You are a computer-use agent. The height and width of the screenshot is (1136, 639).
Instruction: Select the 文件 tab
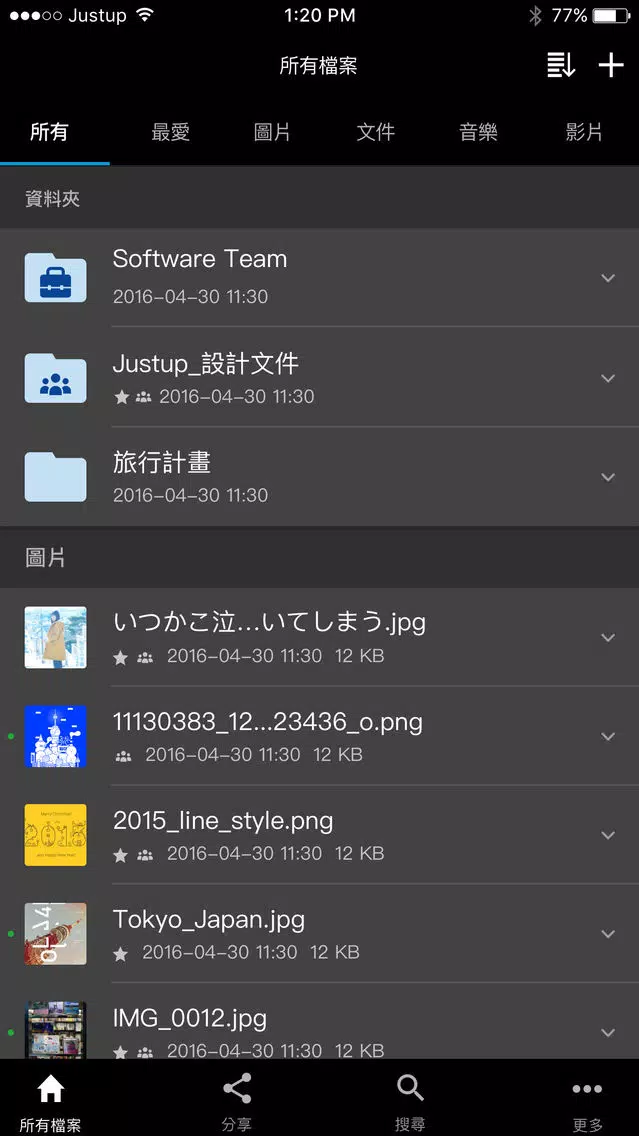coord(375,132)
